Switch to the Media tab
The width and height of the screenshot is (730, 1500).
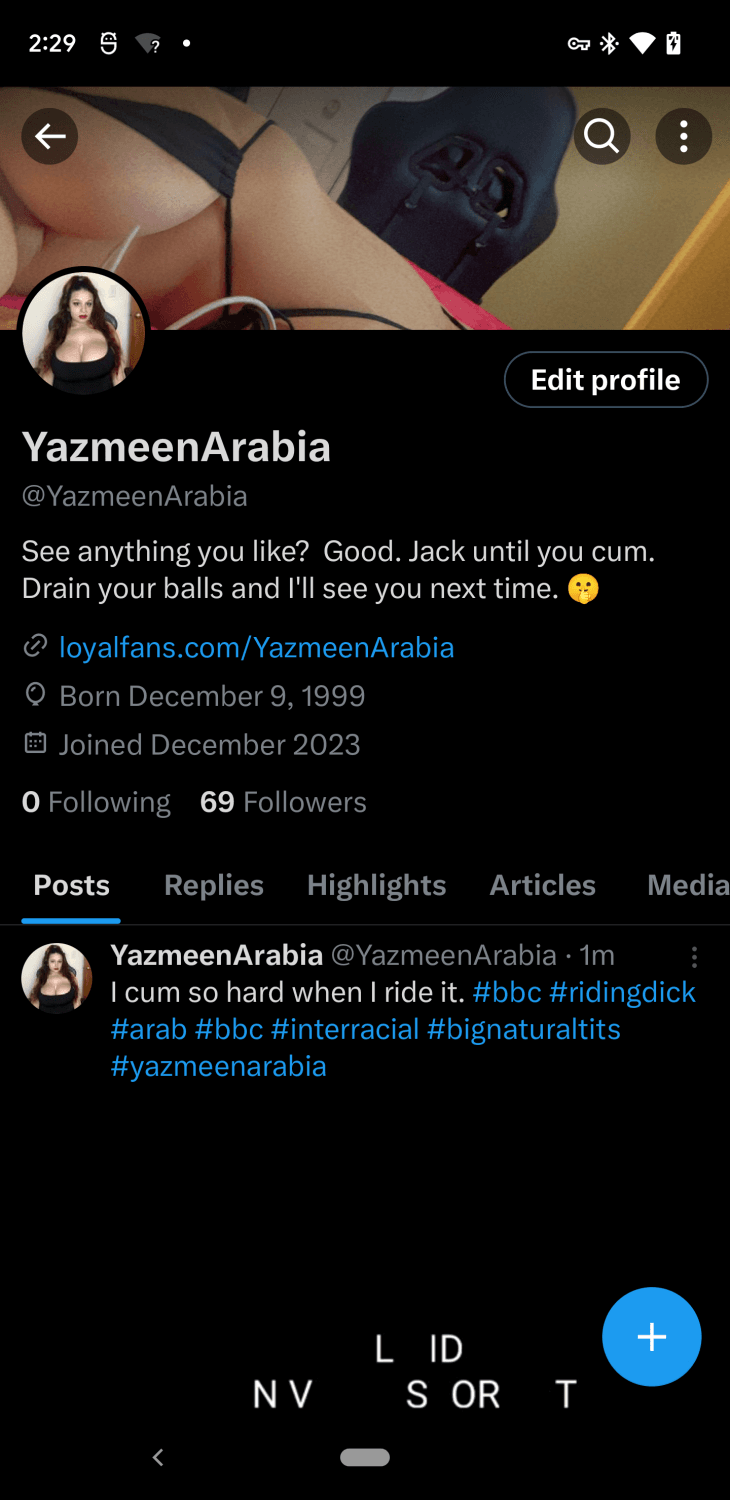point(687,885)
